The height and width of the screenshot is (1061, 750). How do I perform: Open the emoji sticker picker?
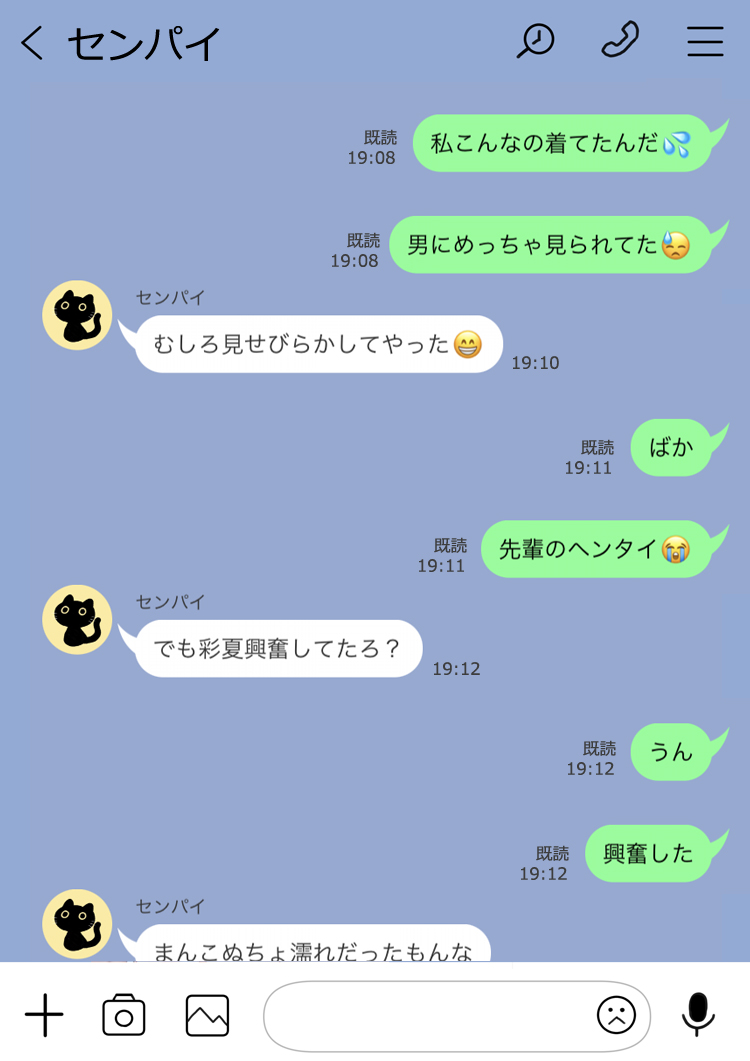(616, 1016)
